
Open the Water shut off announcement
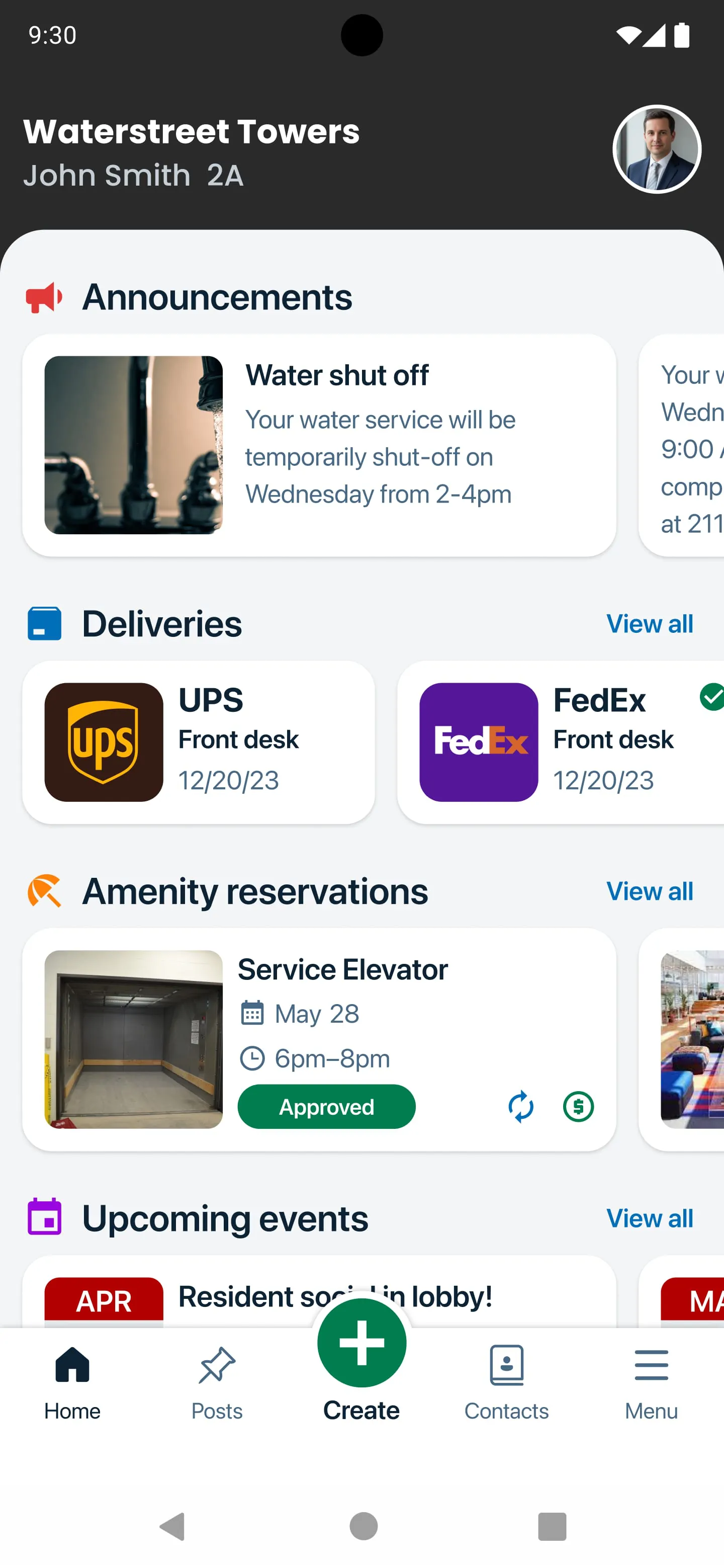(x=319, y=445)
